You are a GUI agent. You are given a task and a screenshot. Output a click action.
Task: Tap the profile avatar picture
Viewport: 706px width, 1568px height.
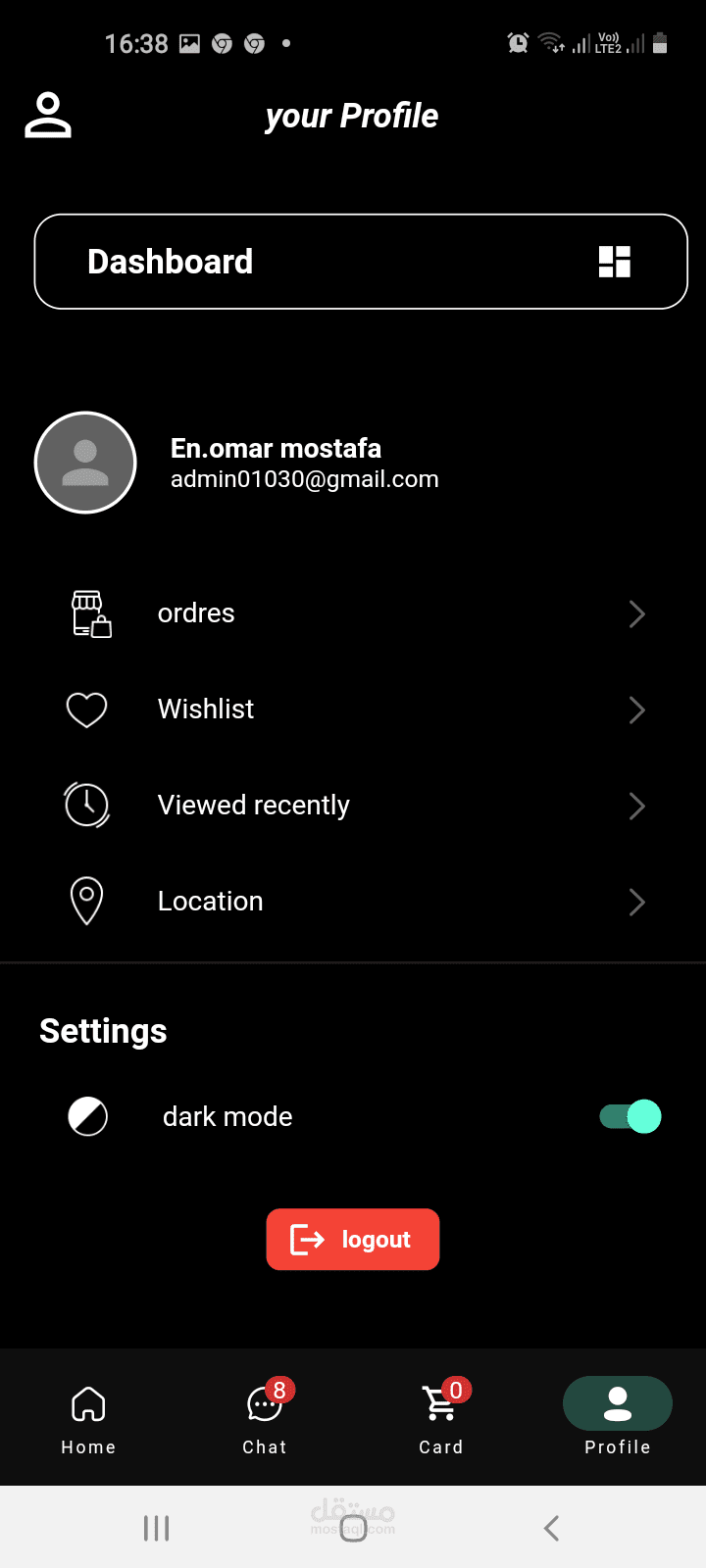(85, 463)
